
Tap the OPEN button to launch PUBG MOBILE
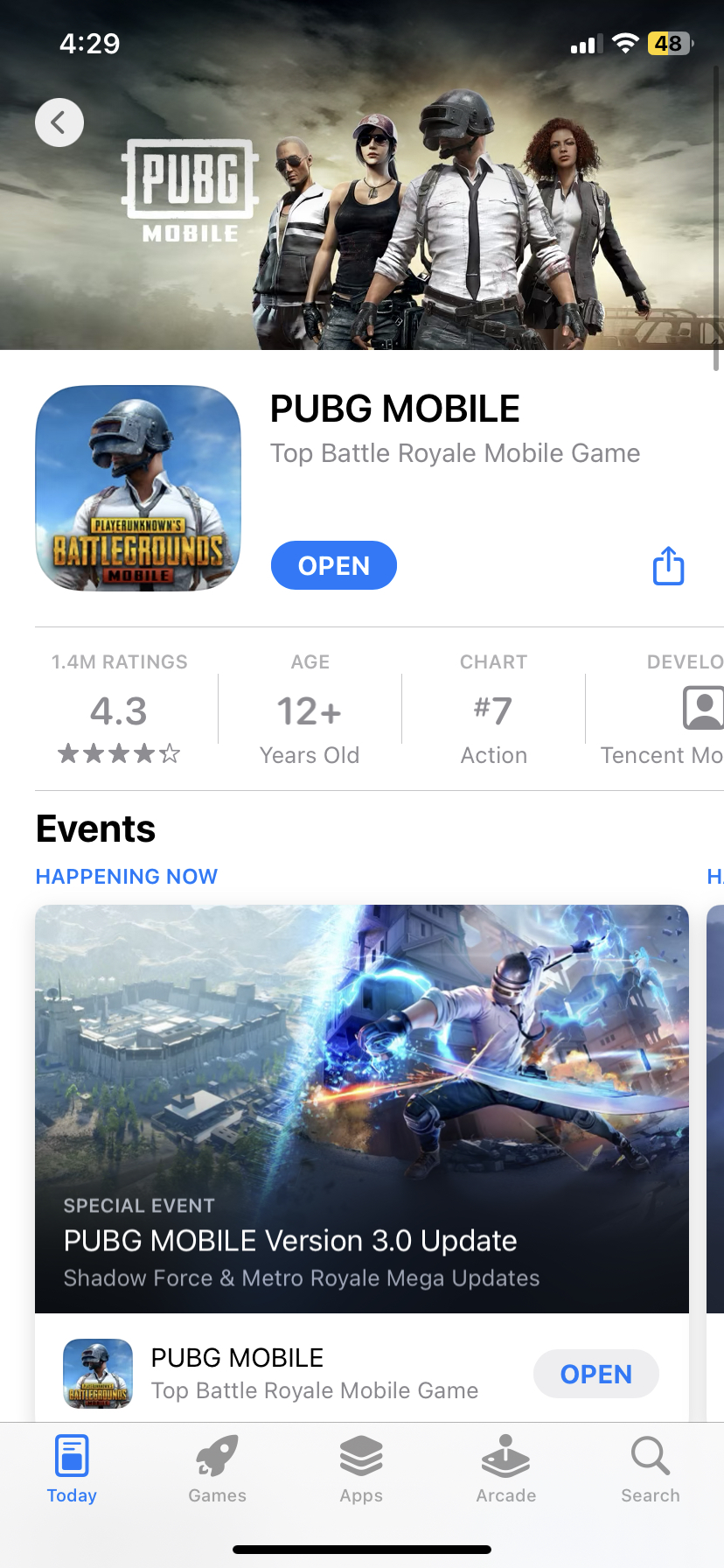333,565
